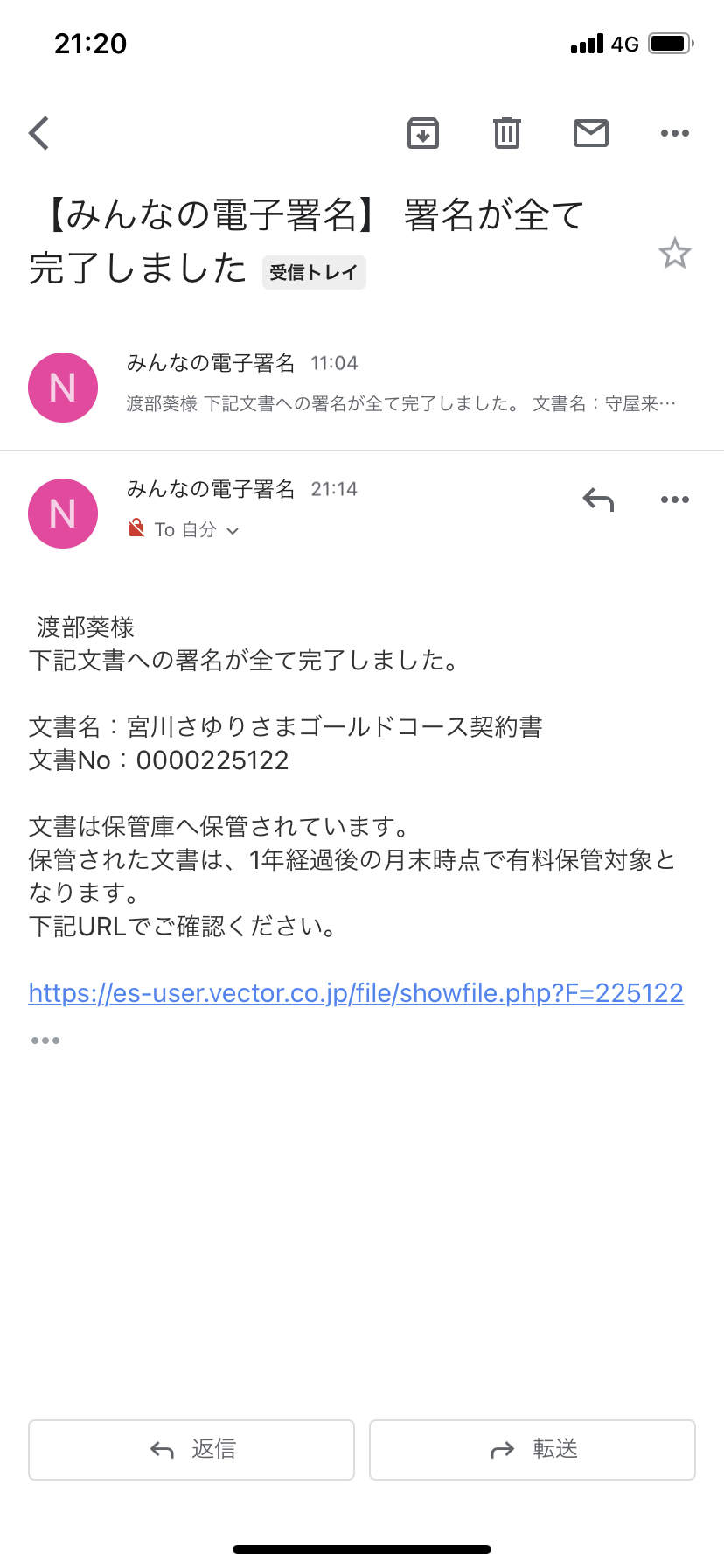This screenshot has height=1568, width=724.
Task: Open more options for 21:14 message
Action: click(675, 500)
